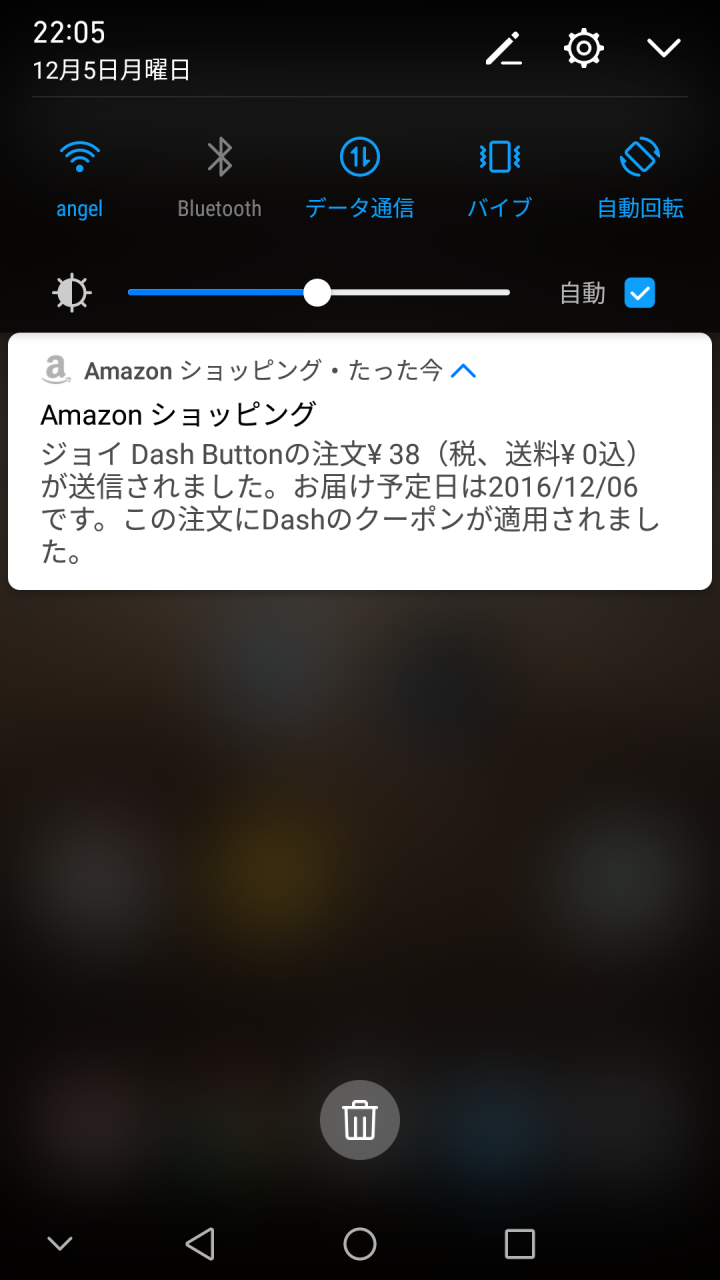The width and height of the screenshot is (720, 1280).
Task: Open the Amazon Dash Button order notification
Action: coord(360,461)
